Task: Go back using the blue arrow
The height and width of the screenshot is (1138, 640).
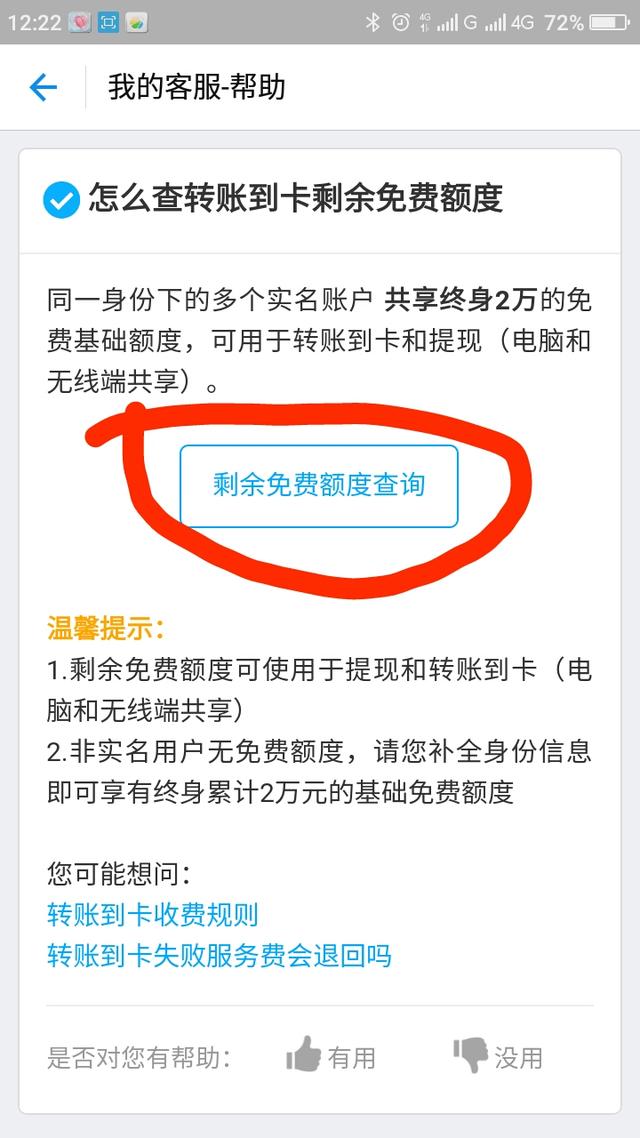Action: click(x=43, y=88)
